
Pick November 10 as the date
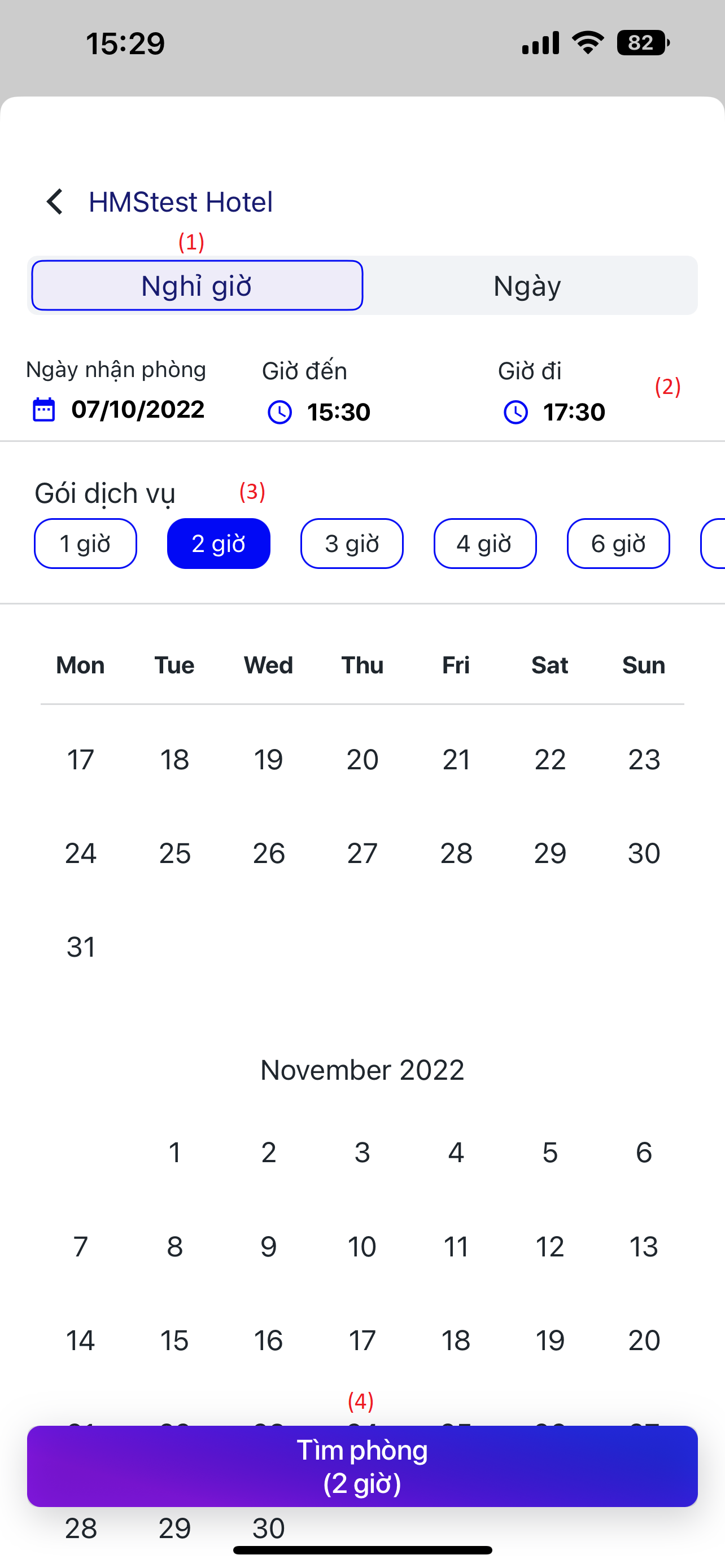tap(362, 1247)
